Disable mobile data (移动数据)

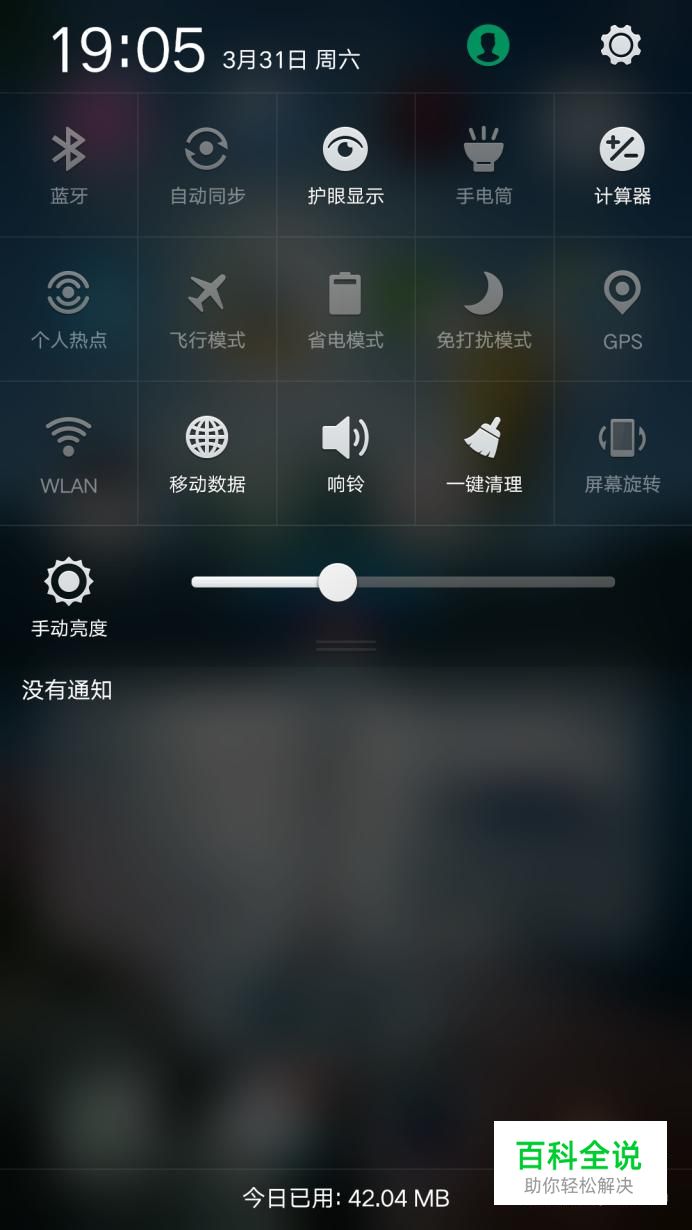[207, 454]
